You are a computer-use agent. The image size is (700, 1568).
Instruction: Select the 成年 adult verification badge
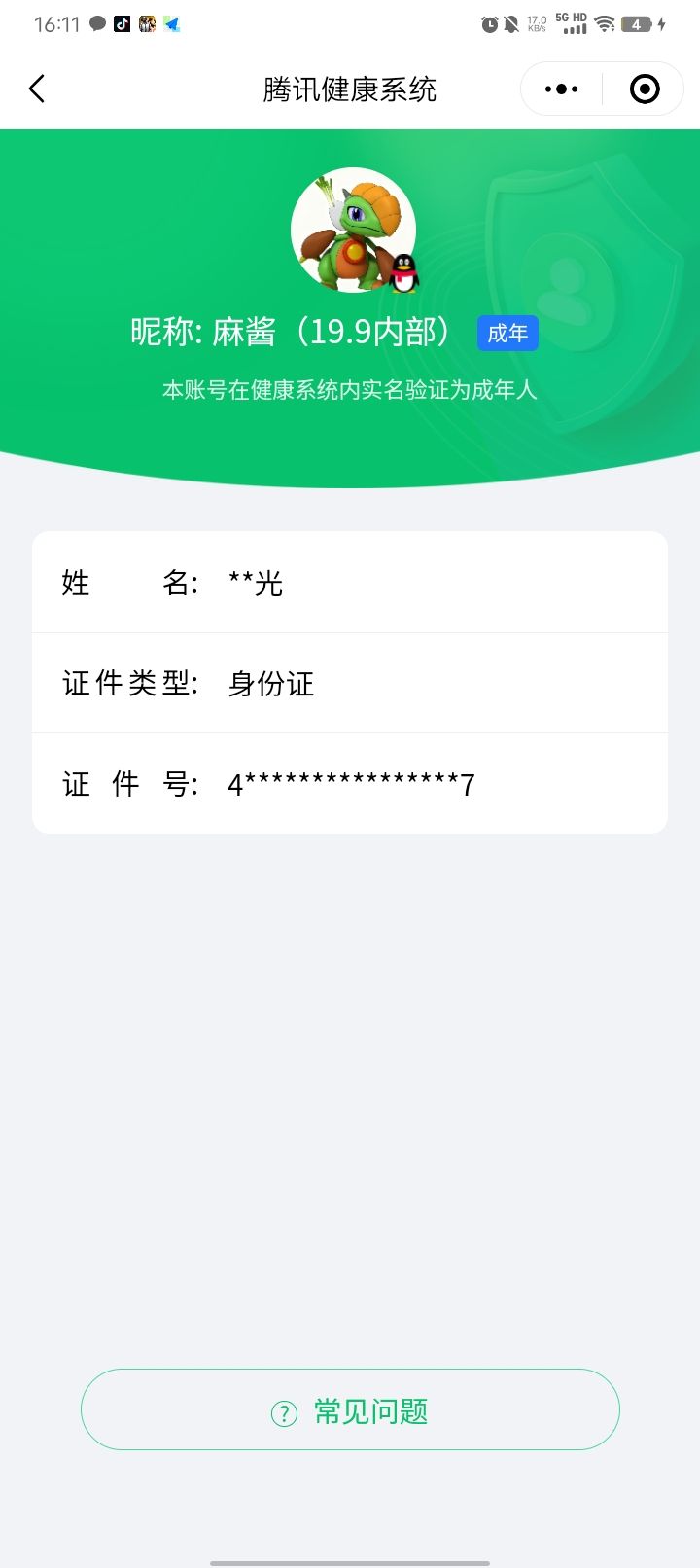(x=507, y=333)
